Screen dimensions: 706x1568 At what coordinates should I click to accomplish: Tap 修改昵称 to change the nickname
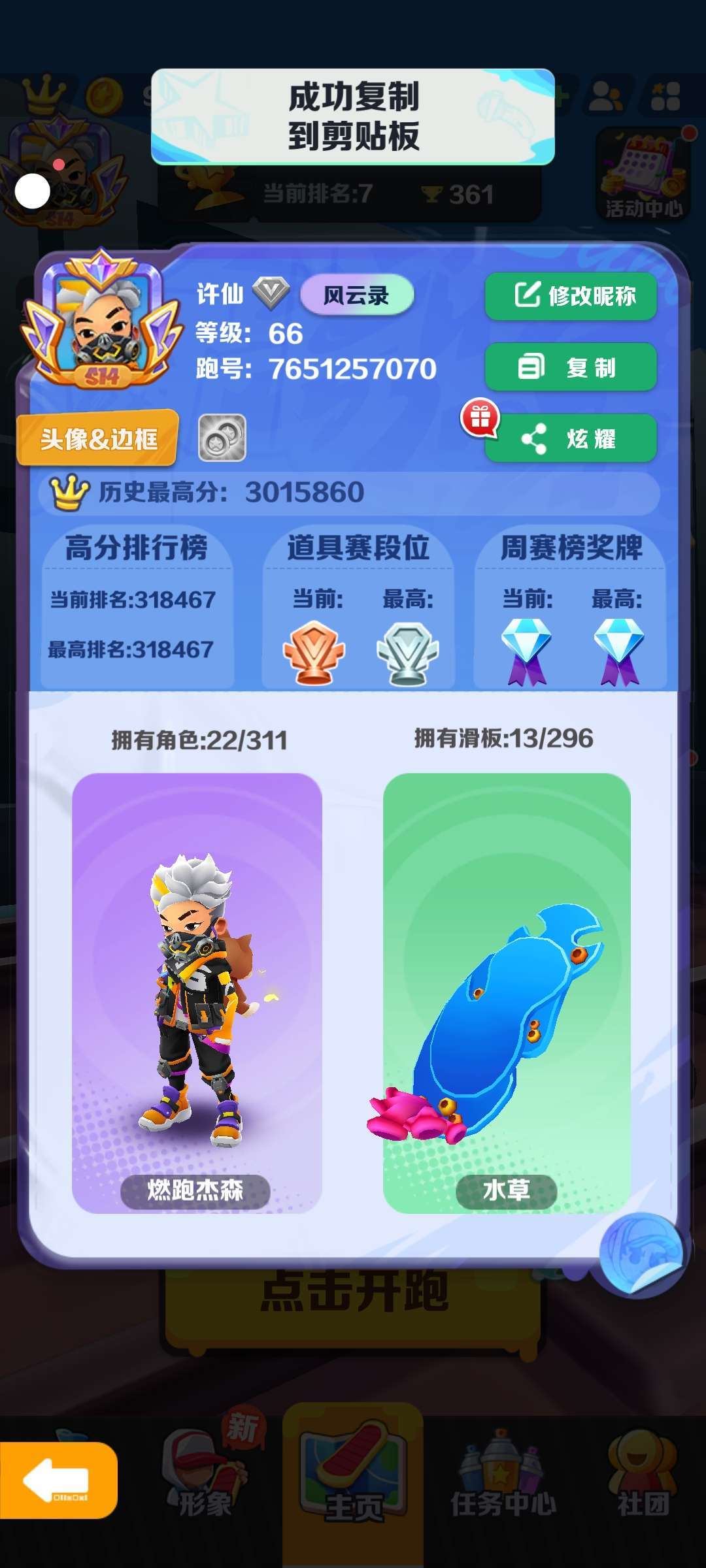571,297
